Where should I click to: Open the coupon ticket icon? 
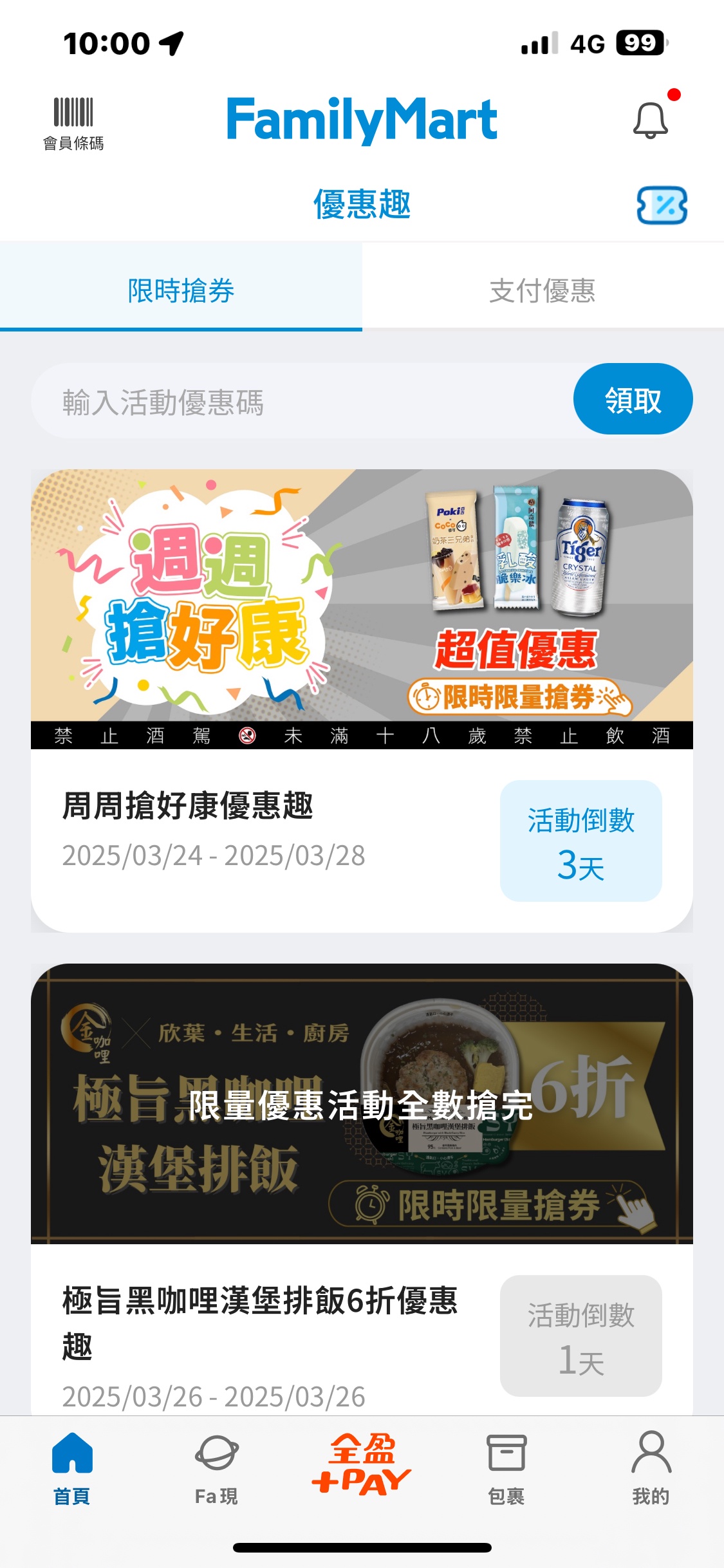tap(662, 205)
